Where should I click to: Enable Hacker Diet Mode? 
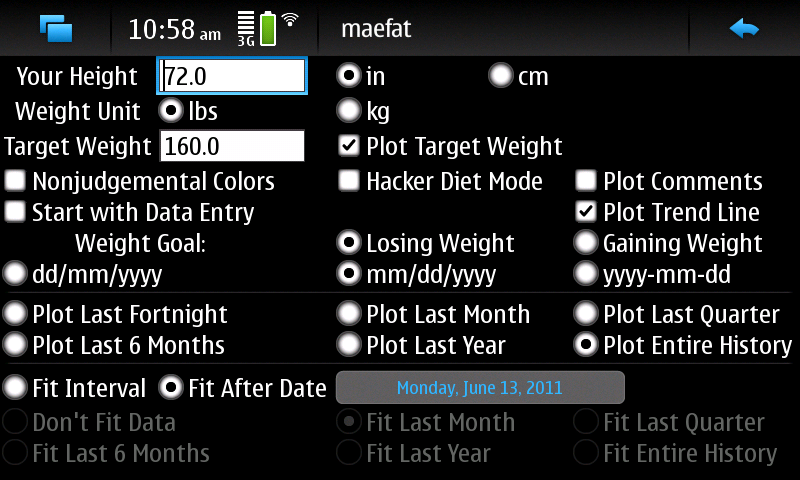click(x=349, y=181)
